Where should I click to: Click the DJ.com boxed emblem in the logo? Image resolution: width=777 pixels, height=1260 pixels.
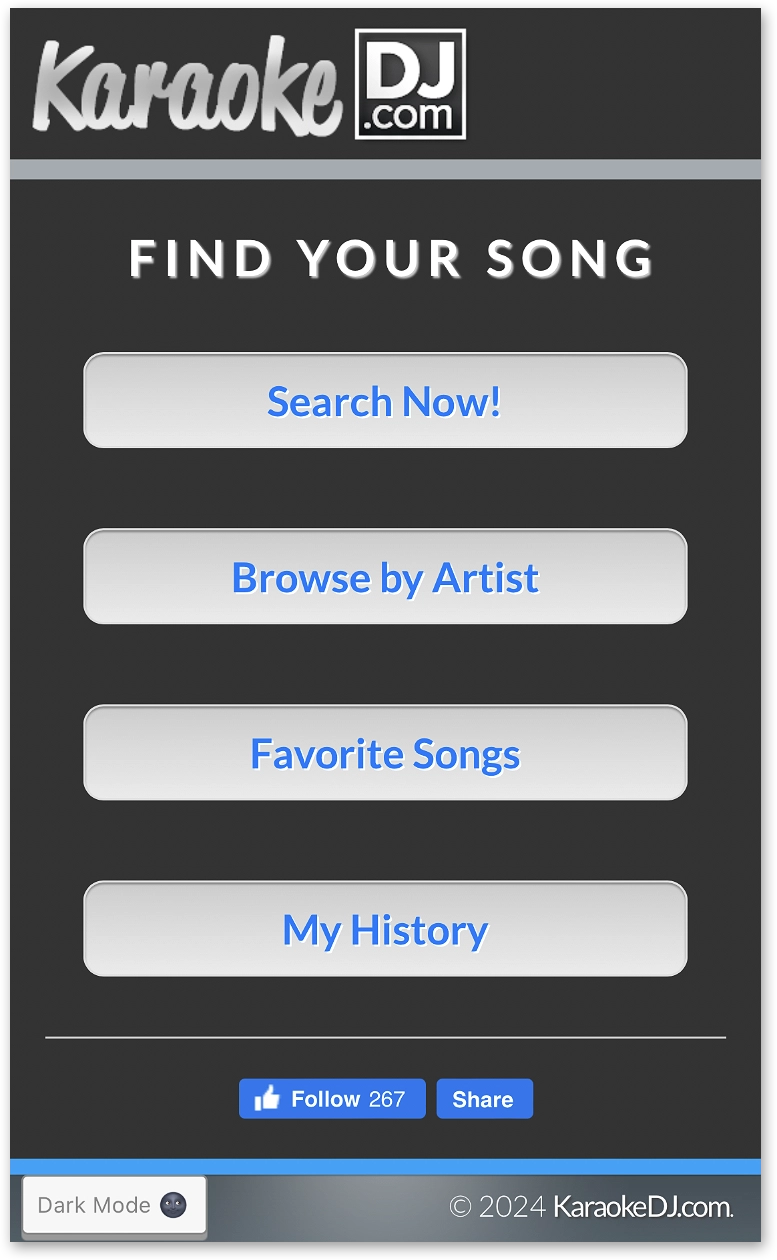point(410,85)
